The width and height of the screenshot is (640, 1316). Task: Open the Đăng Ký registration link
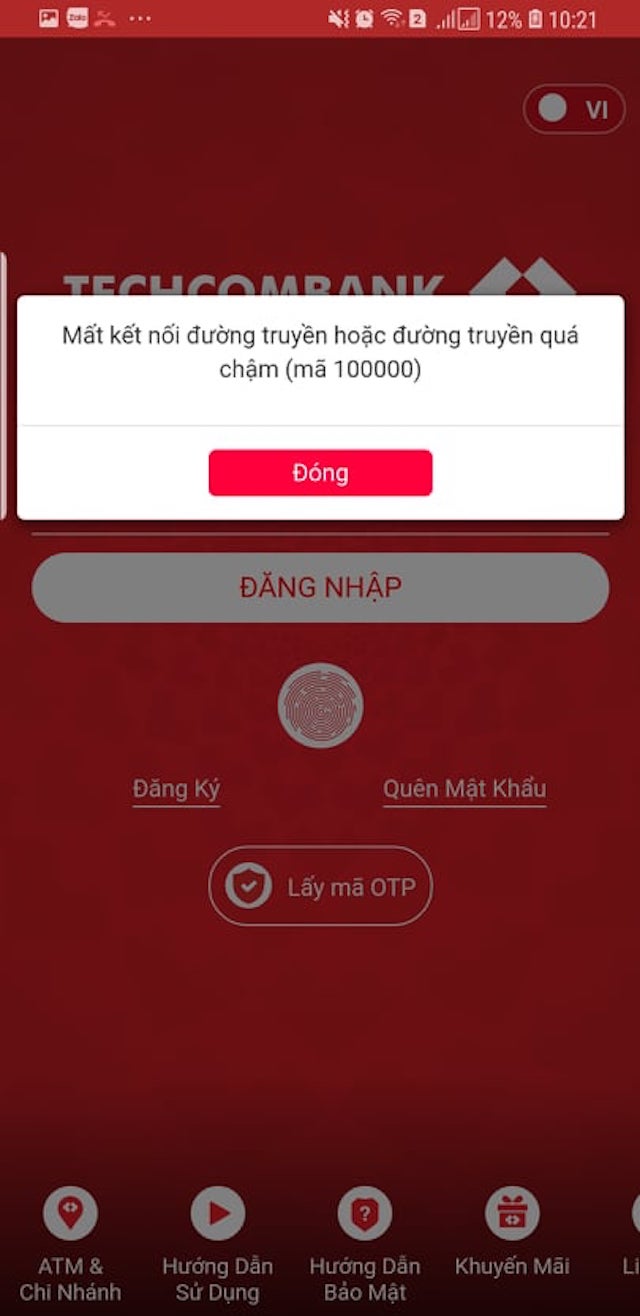click(x=176, y=789)
